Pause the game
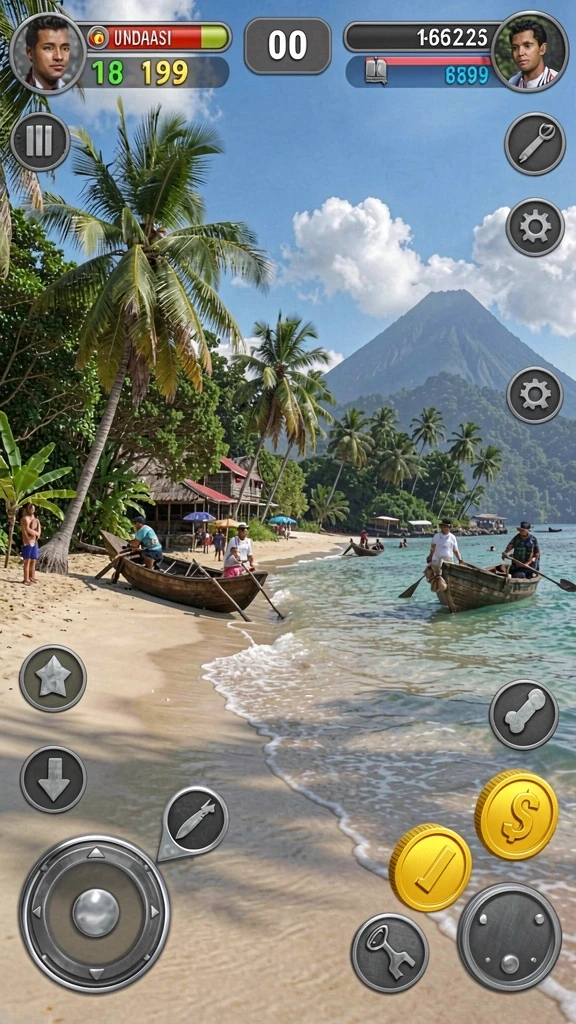Viewport: 576px width, 1024px height. click(x=40, y=142)
